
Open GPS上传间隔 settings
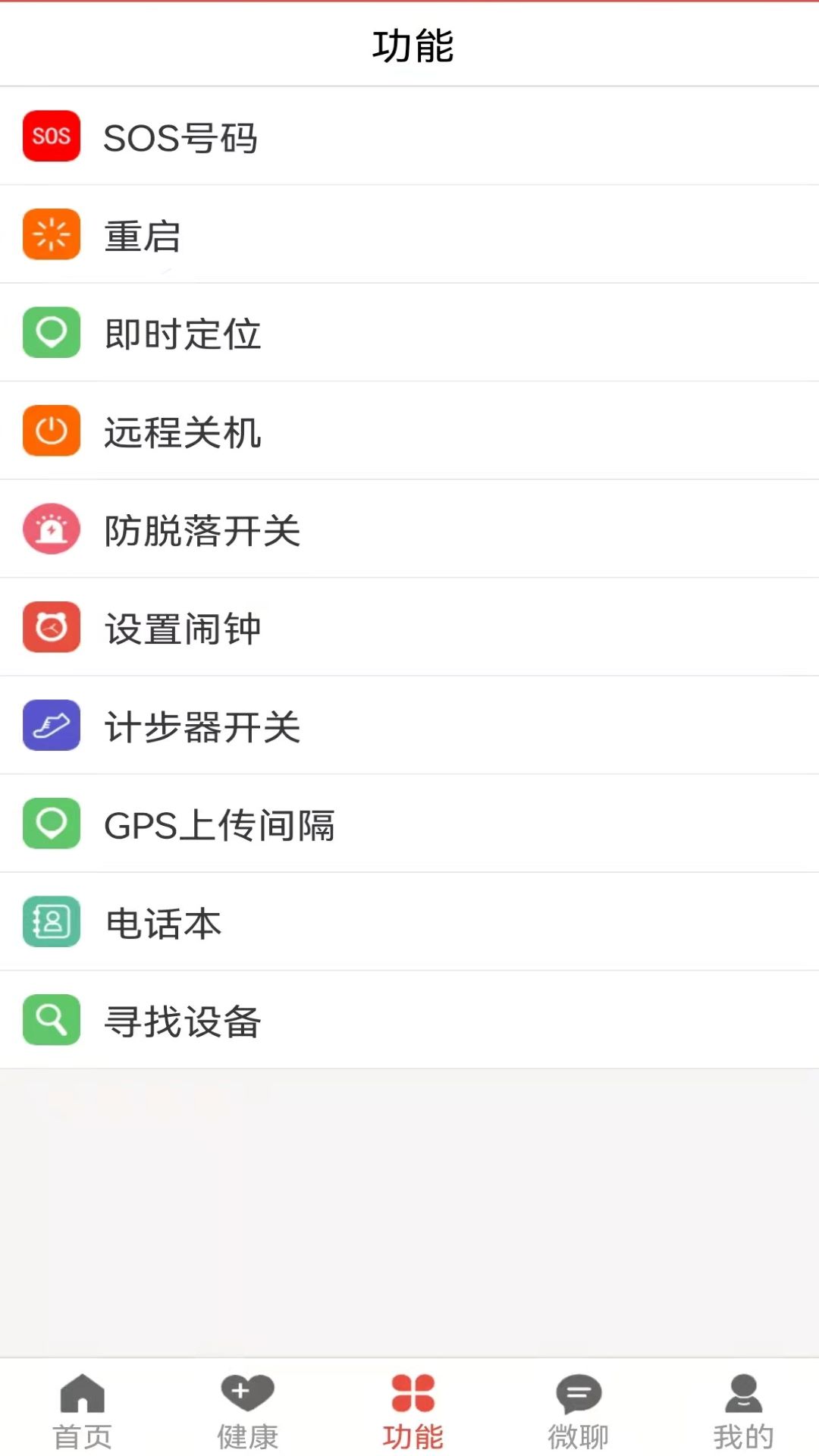pyautogui.click(x=303, y=824)
